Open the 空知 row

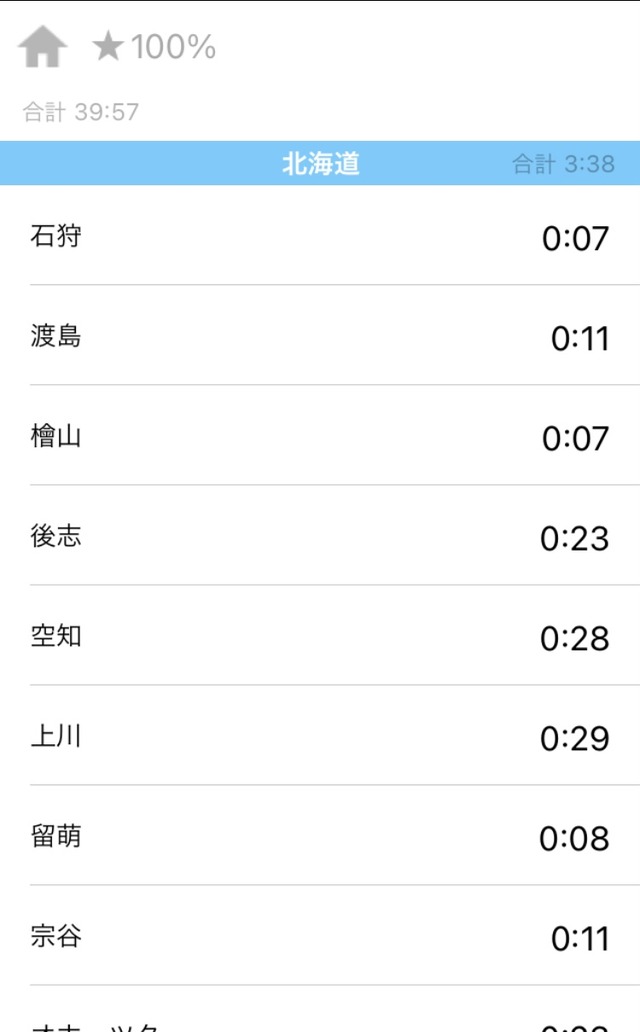click(320, 636)
